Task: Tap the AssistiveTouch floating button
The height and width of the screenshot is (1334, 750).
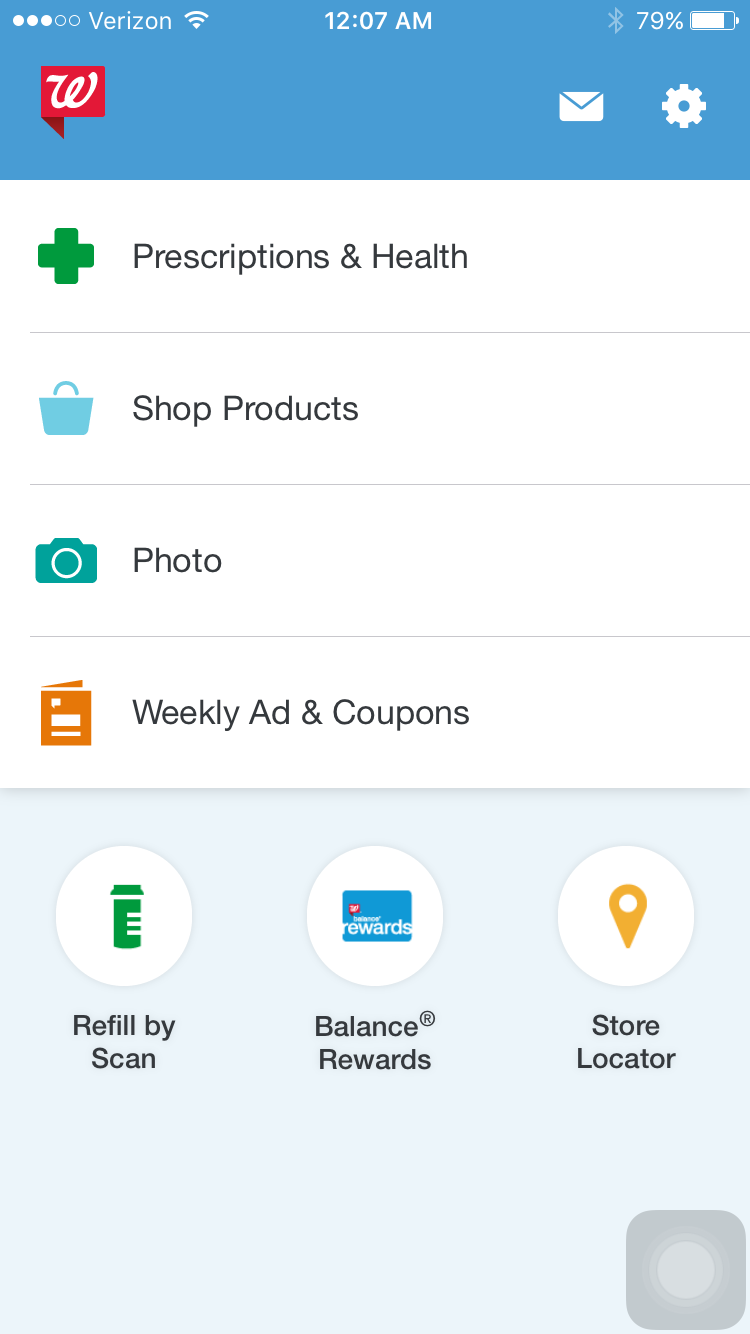Action: [686, 1270]
